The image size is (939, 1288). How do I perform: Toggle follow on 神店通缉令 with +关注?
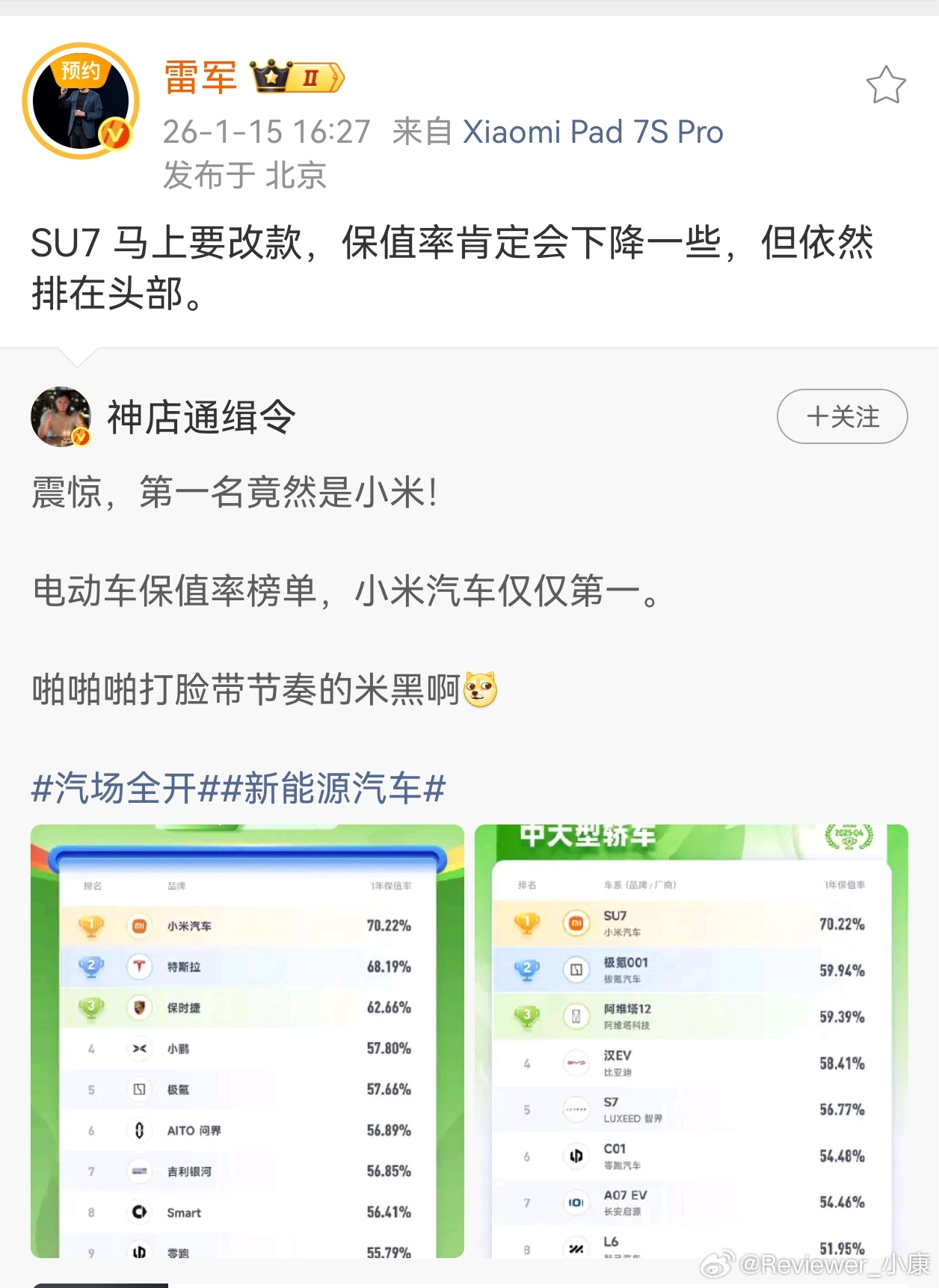pyautogui.click(x=841, y=418)
